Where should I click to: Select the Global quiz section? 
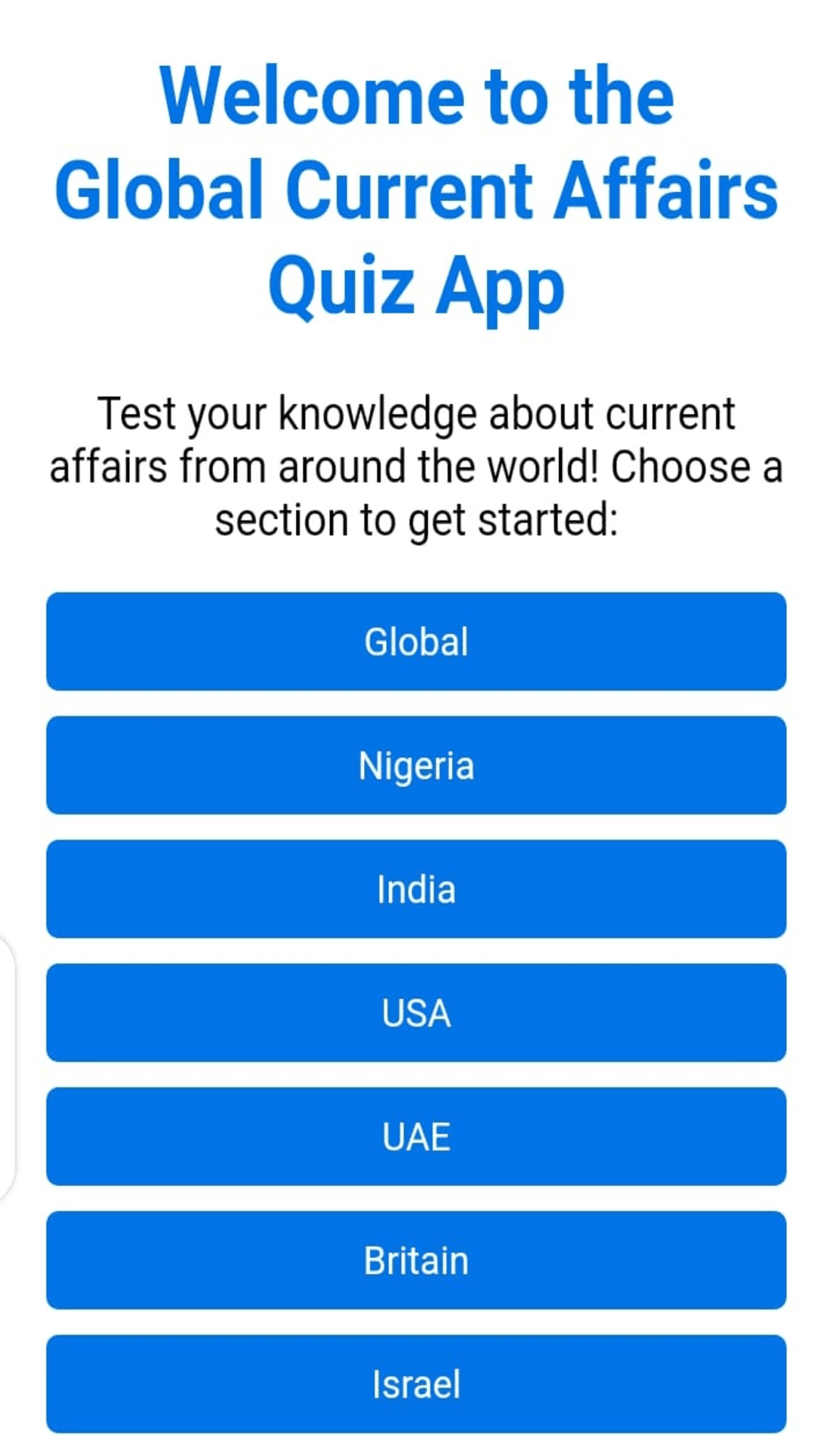coord(416,642)
